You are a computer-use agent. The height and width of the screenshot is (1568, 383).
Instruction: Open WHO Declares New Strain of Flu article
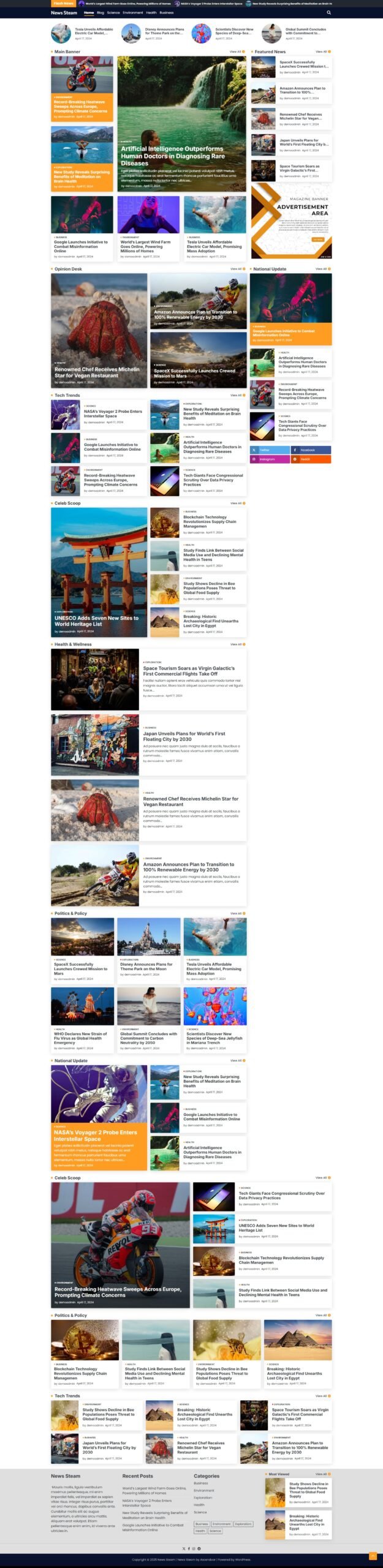(80, 1036)
